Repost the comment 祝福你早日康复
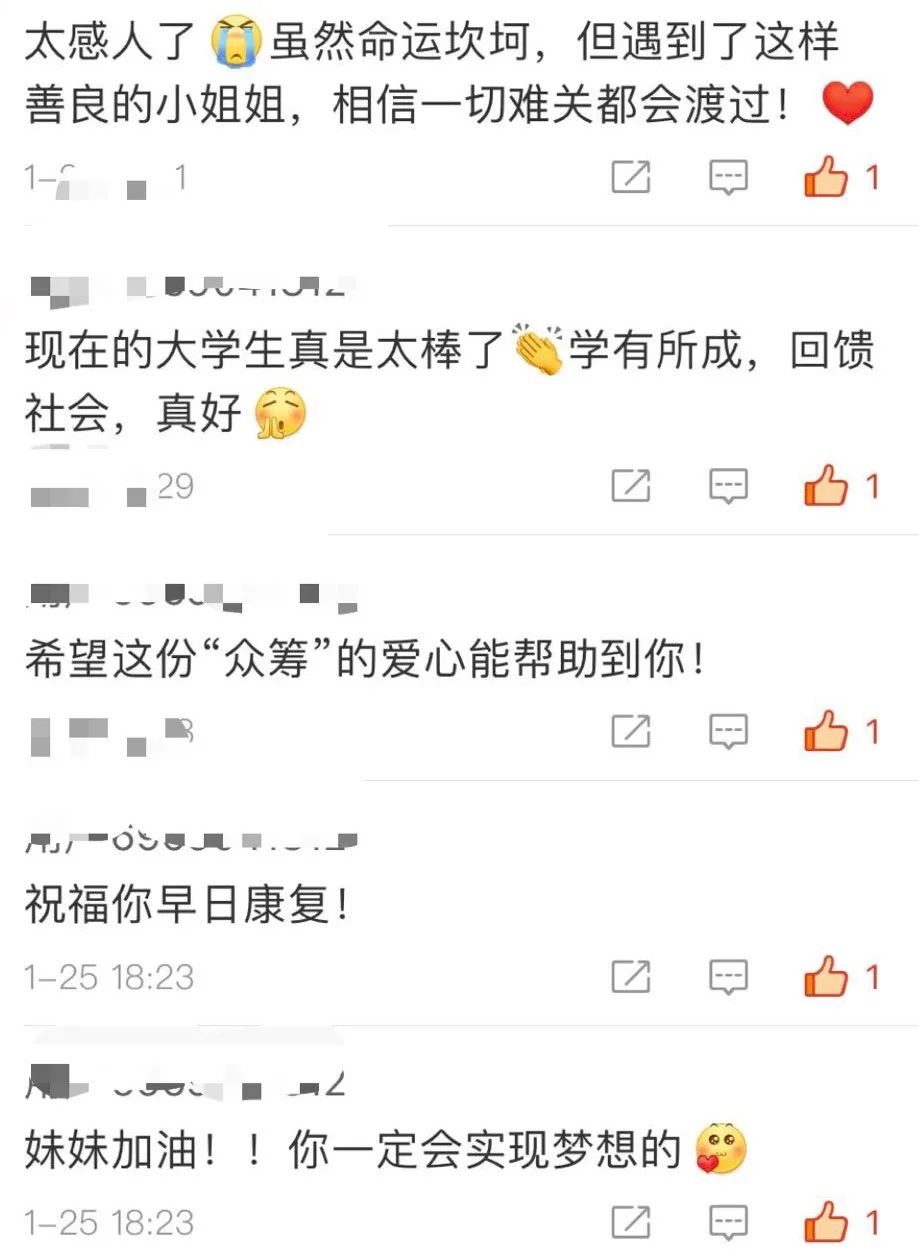The width and height of the screenshot is (919, 1256). click(630, 976)
